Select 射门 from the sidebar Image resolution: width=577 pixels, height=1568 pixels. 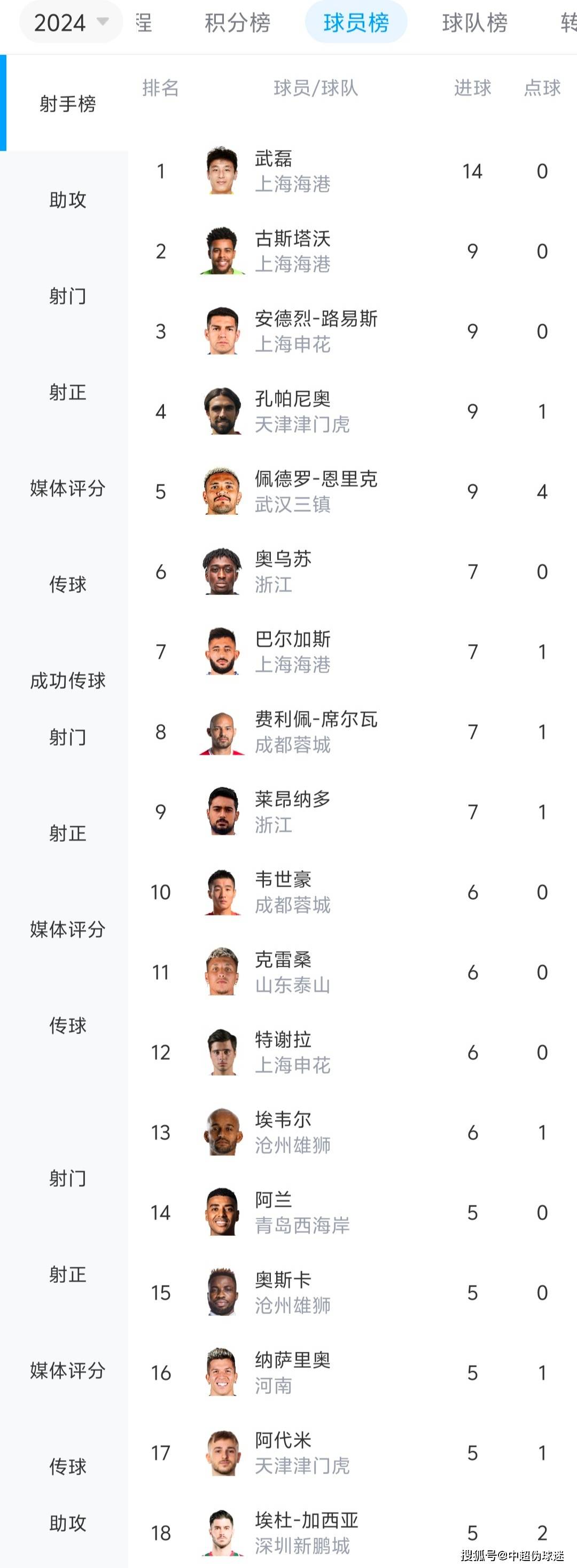pos(67,296)
